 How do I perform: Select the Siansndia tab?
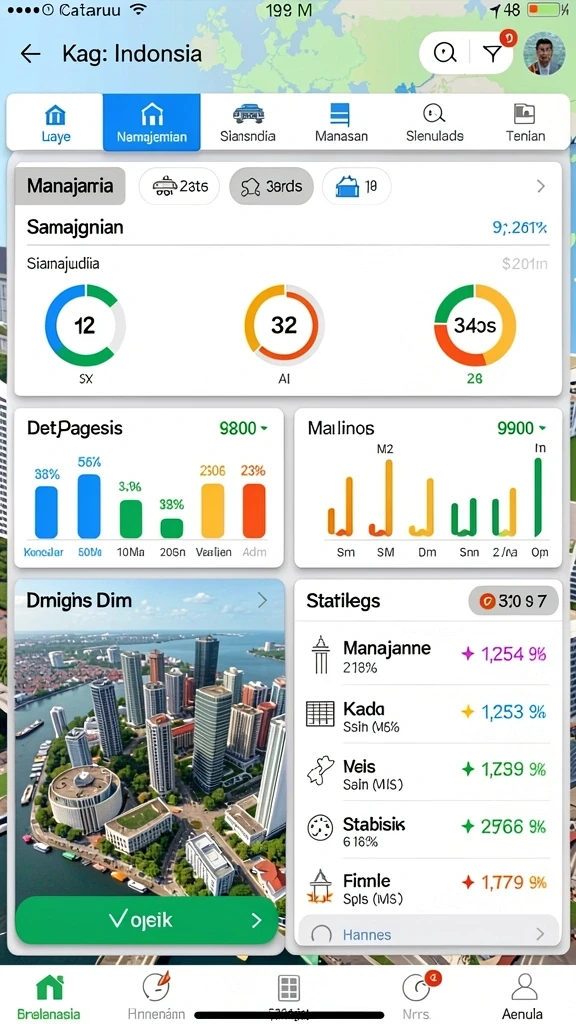(x=248, y=123)
